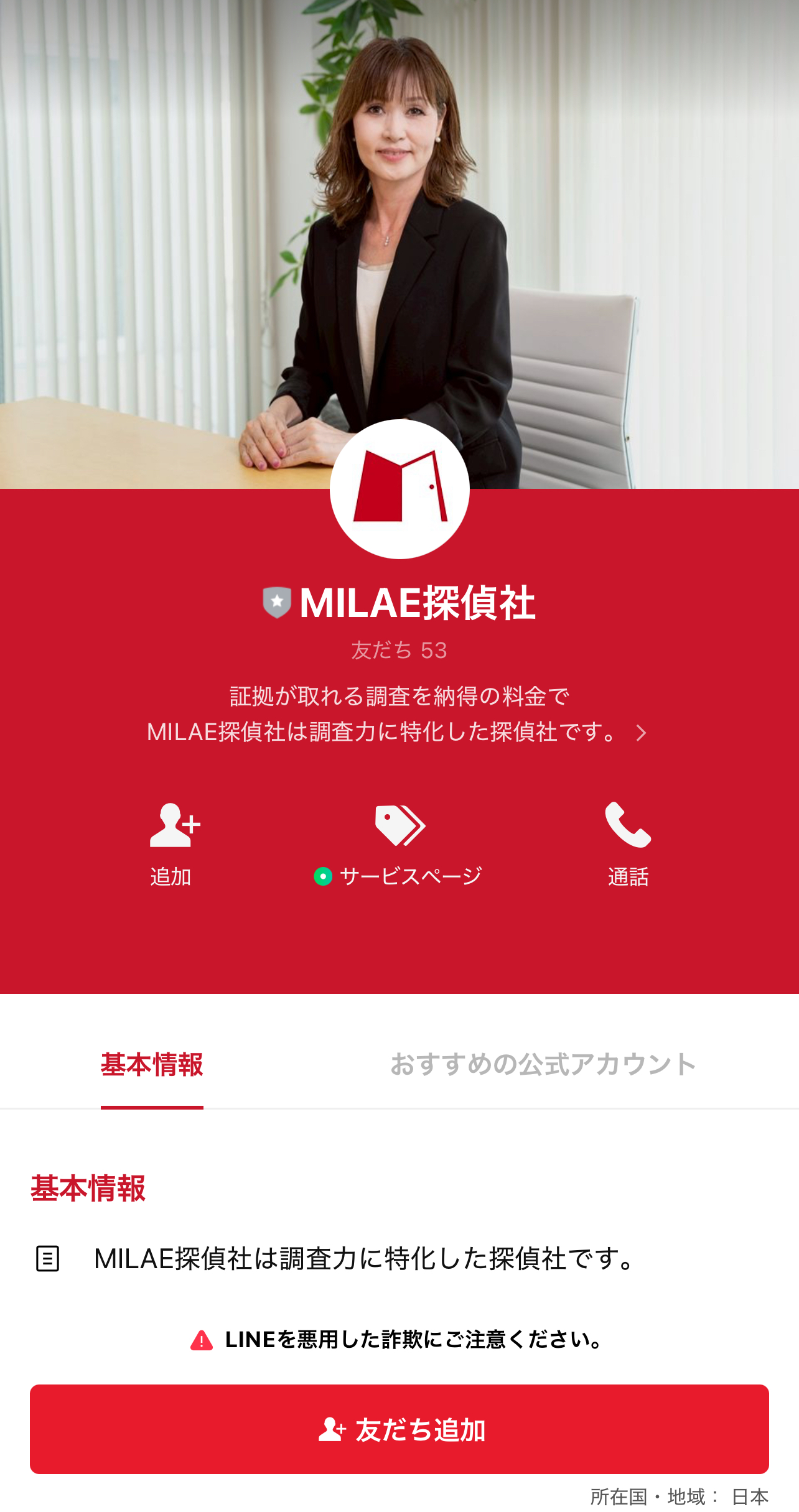799x1512 pixels.
Task: Select the service page tag icon
Action: point(400,824)
